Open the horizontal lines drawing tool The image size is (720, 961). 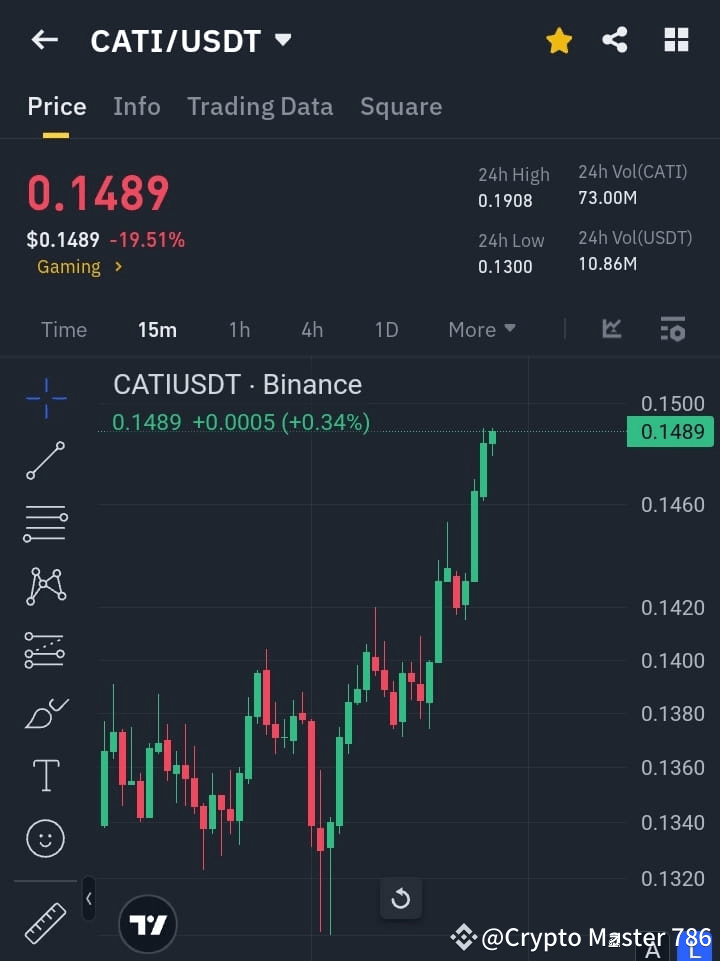pyautogui.click(x=45, y=524)
